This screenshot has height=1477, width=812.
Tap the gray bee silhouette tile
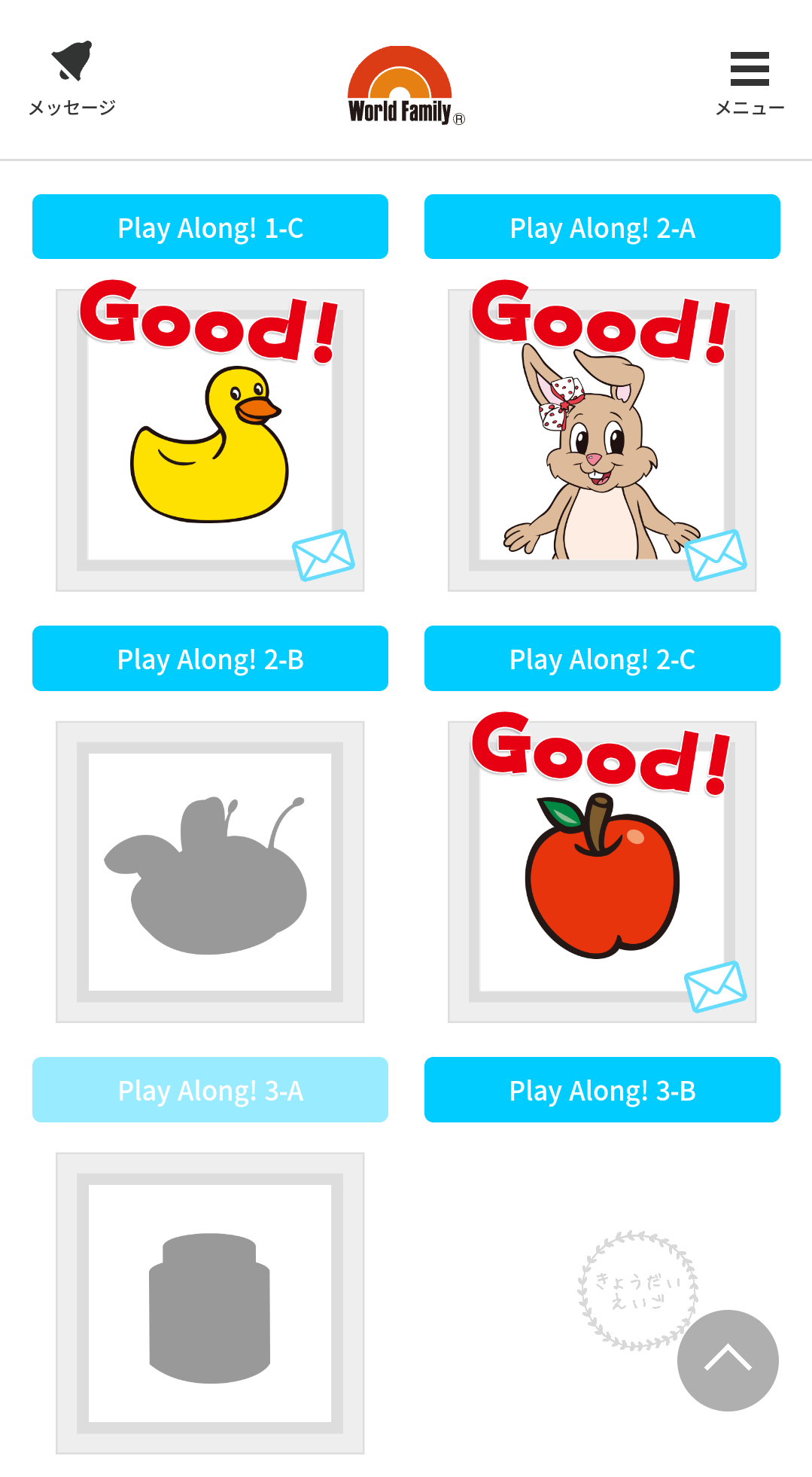point(210,872)
